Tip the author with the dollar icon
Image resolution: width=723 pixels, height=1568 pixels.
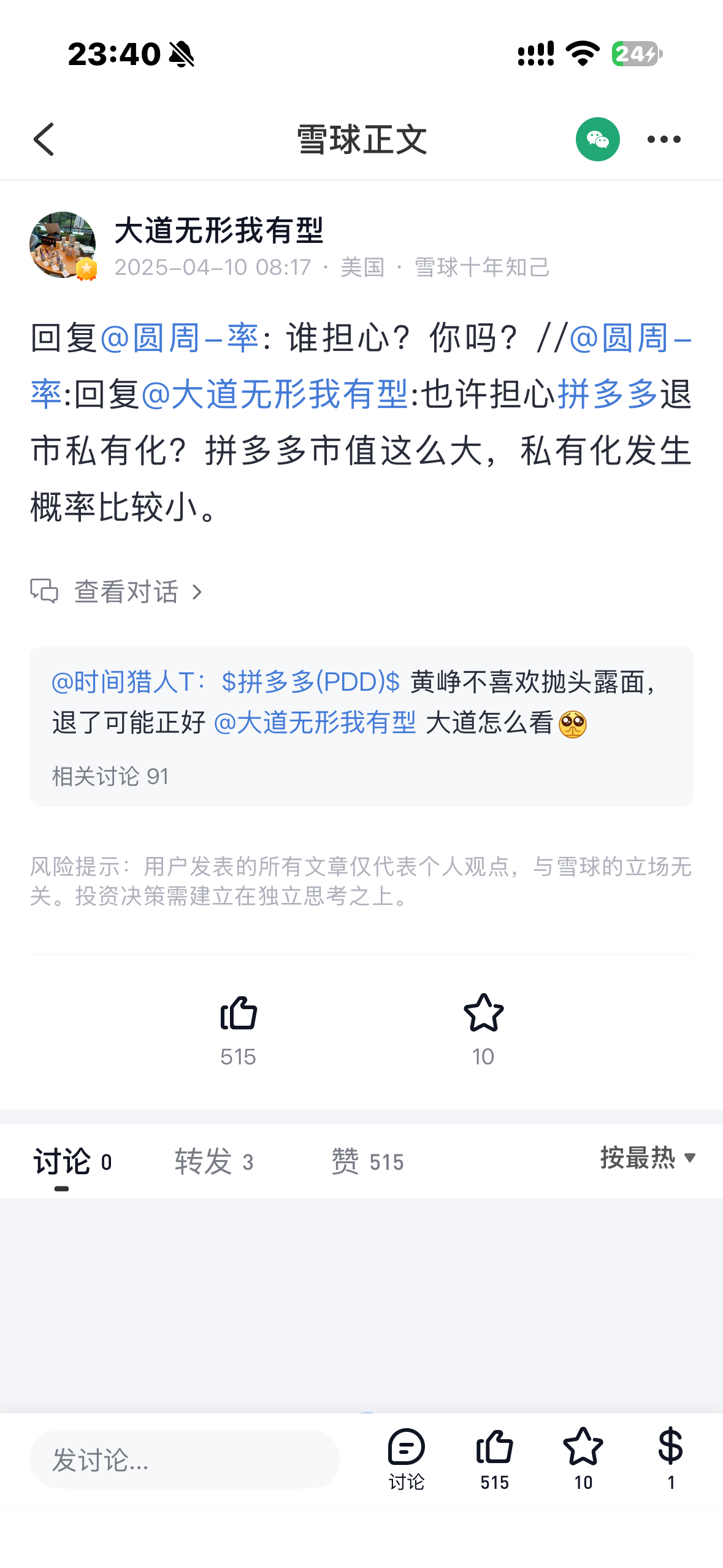pos(671,1459)
